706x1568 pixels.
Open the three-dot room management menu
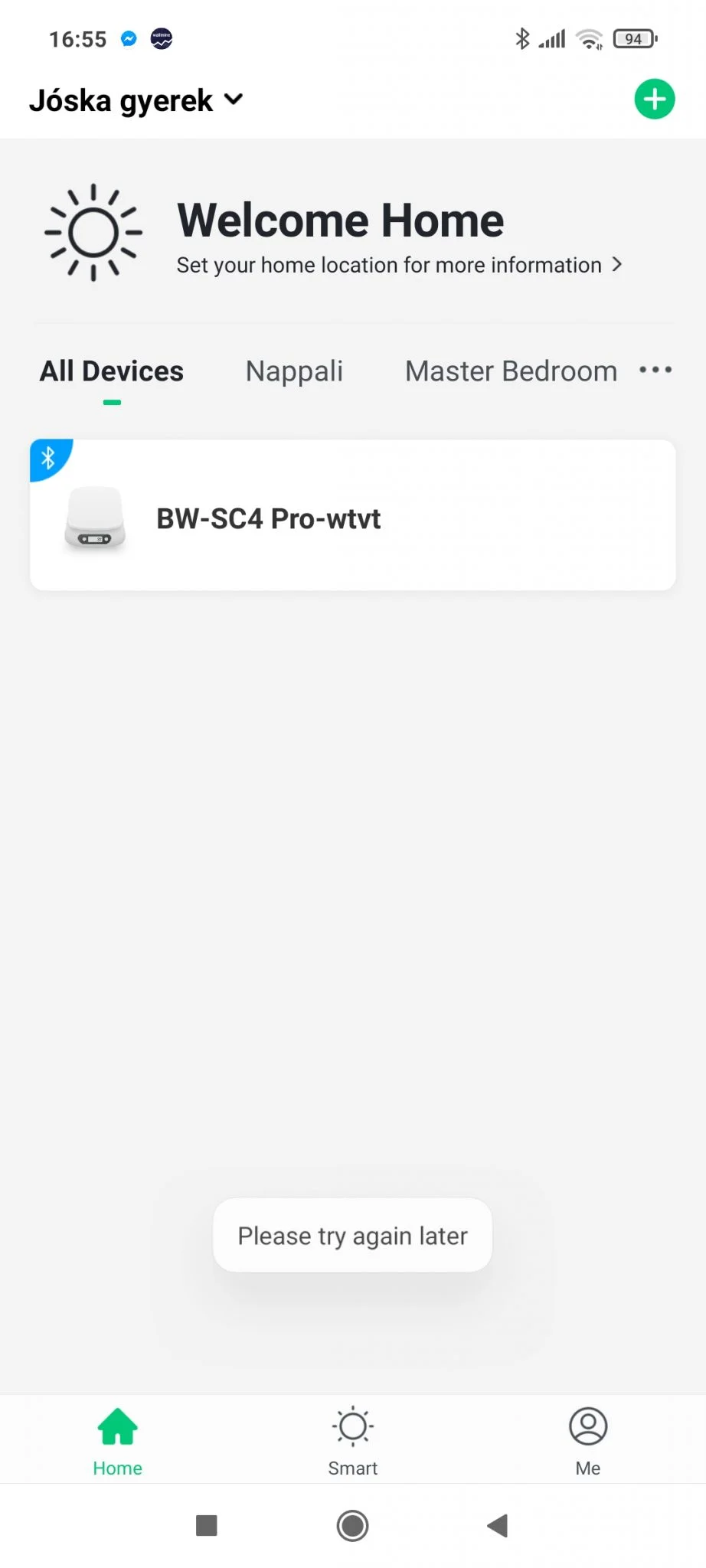(x=655, y=371)
